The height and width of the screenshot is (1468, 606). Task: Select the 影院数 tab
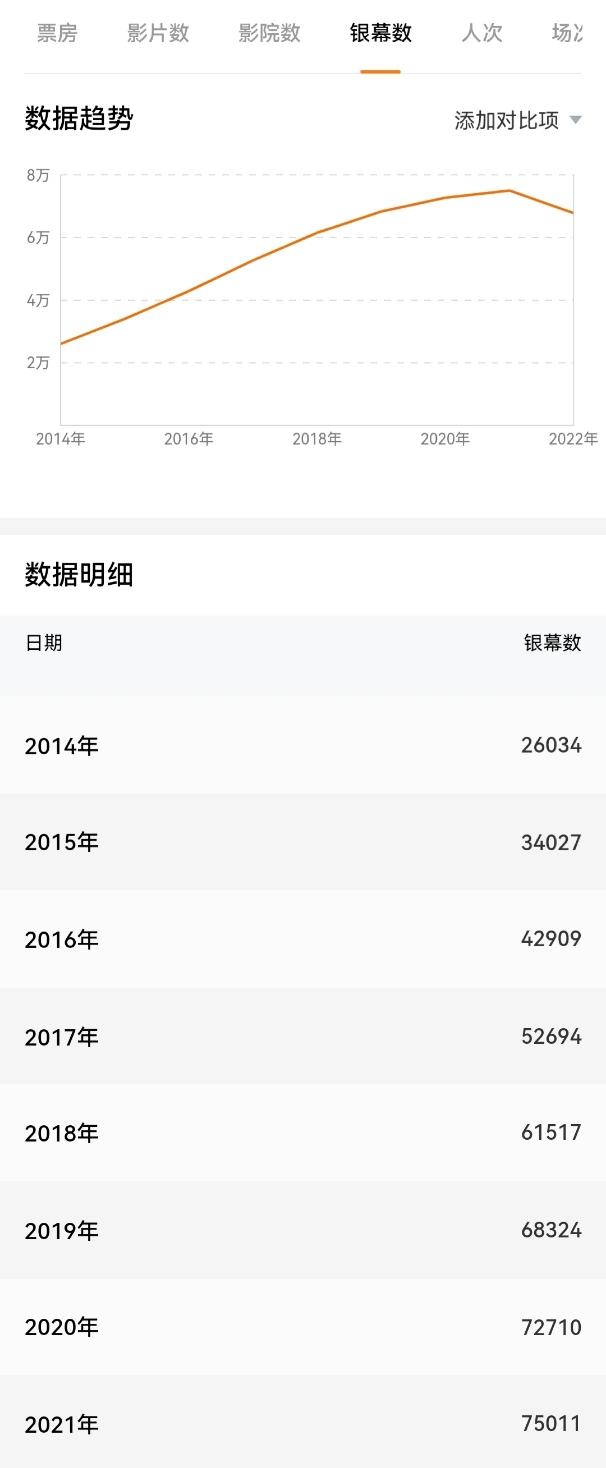(269, 33)
